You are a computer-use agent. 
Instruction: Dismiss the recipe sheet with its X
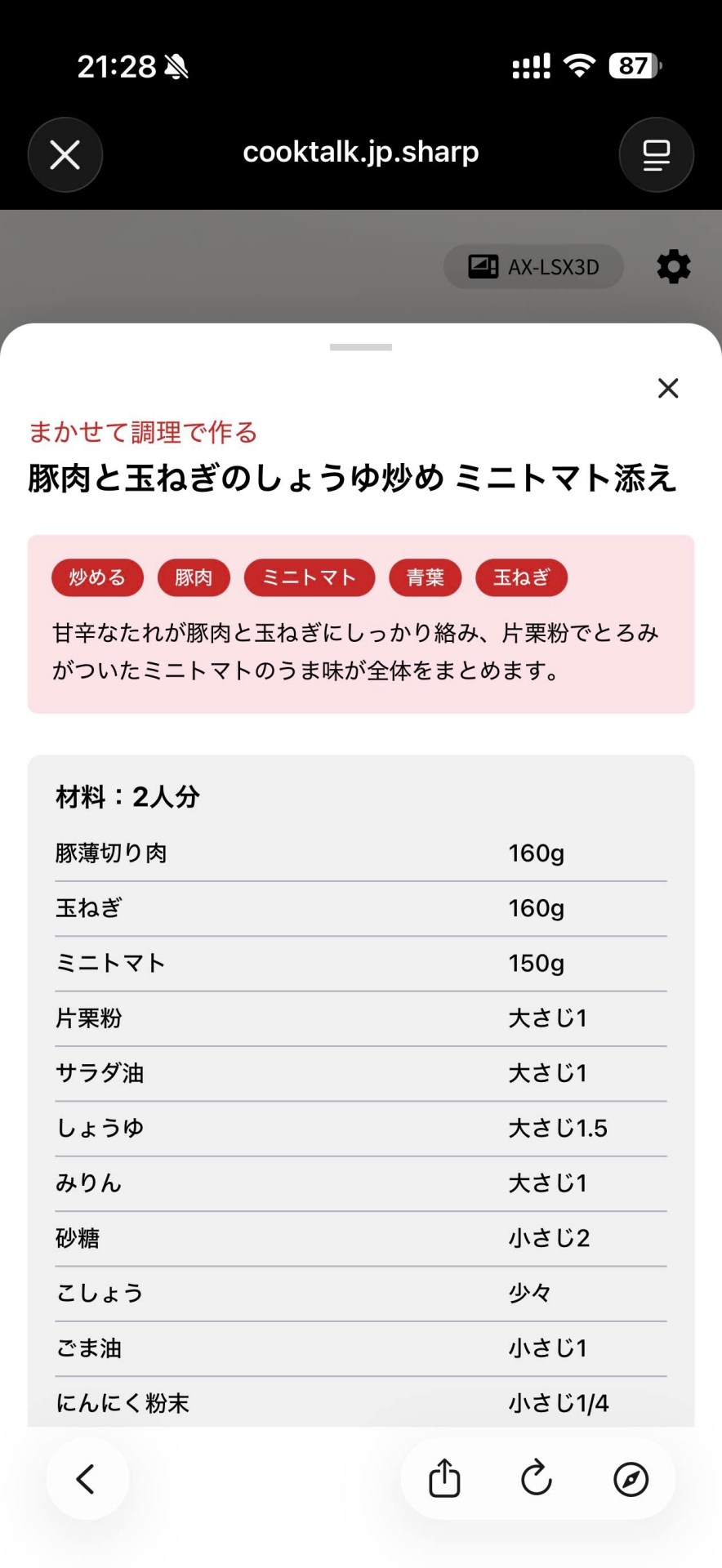coord(668,388)
